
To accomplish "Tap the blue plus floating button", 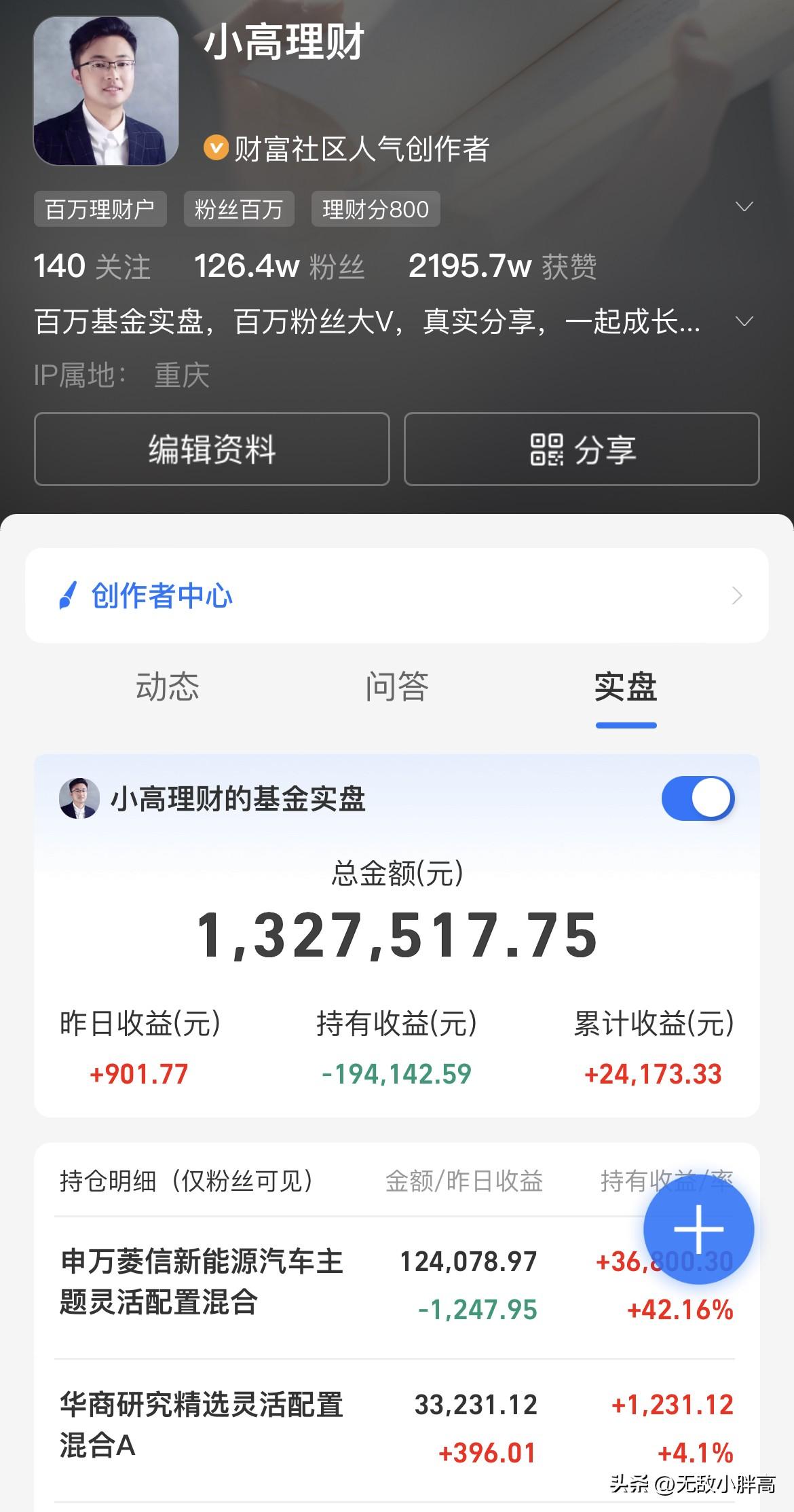I will (x=699, y=1229).
